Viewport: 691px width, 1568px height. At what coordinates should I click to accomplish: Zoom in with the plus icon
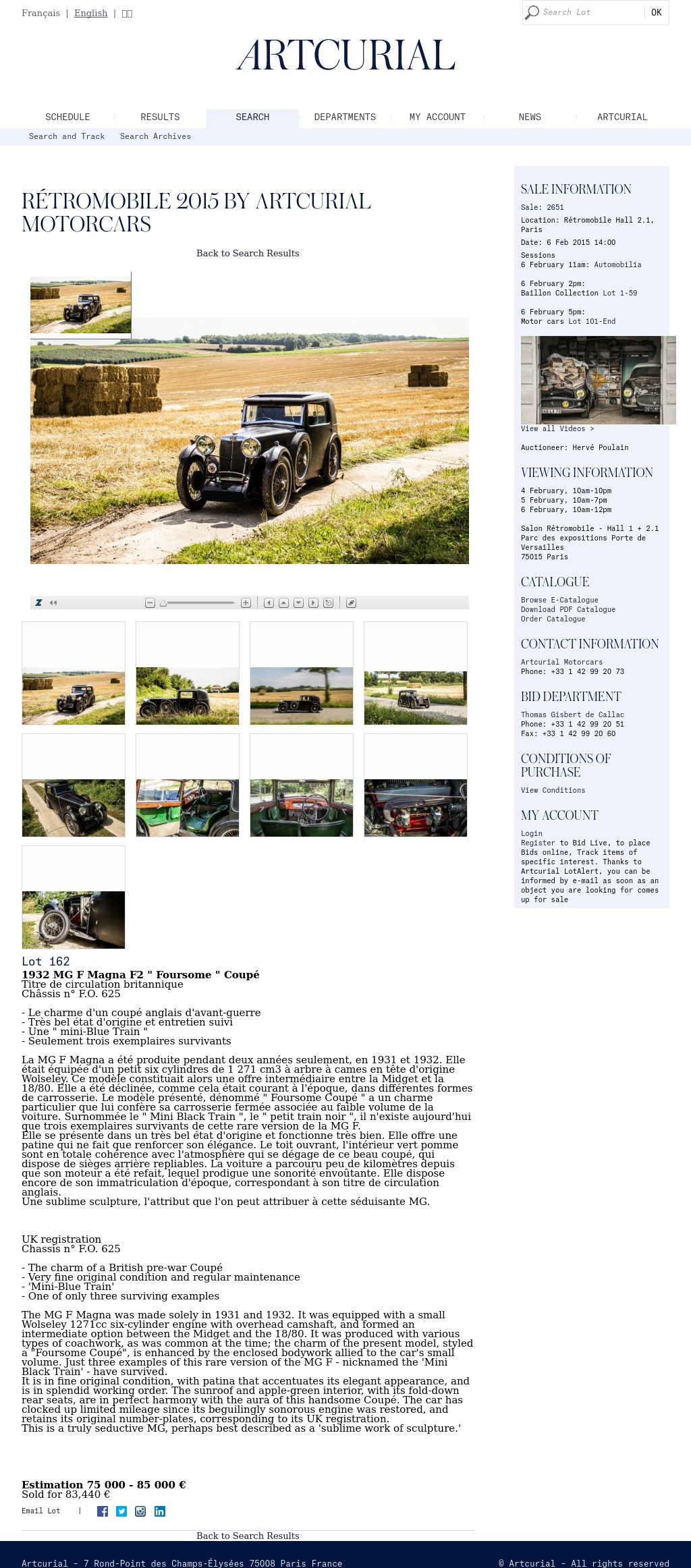click(246, 603)
